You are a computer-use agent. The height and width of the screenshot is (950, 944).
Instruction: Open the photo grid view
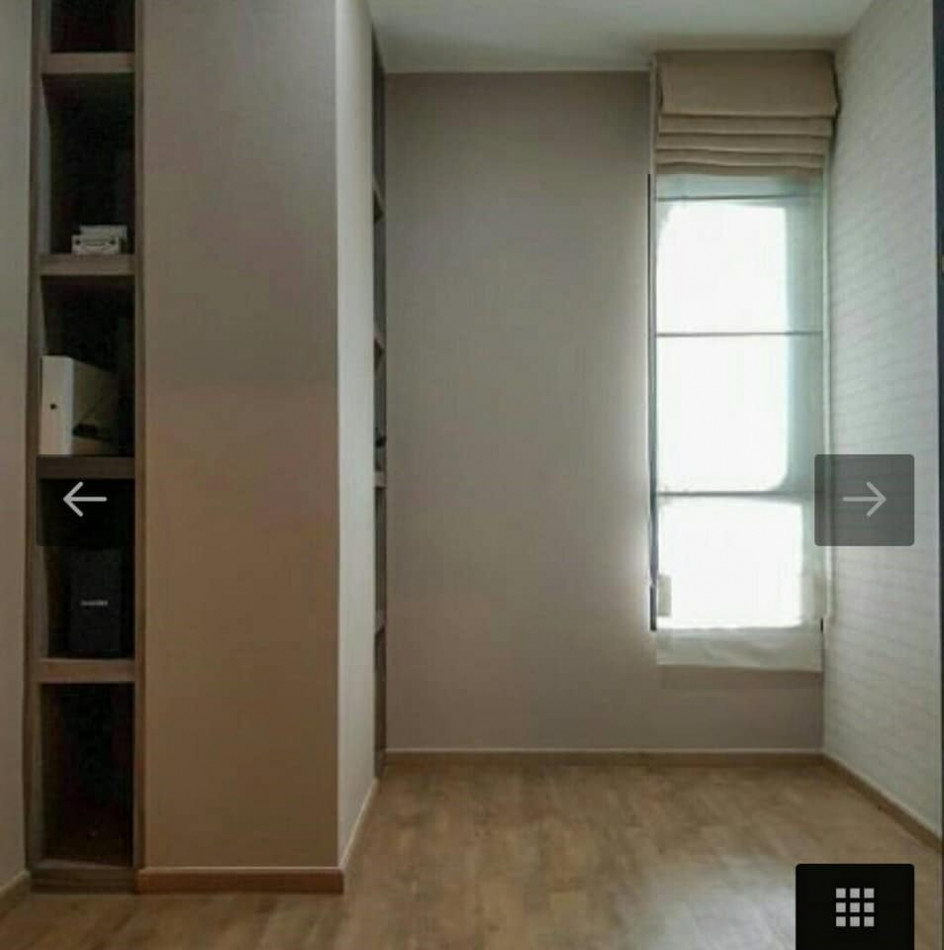855,906
